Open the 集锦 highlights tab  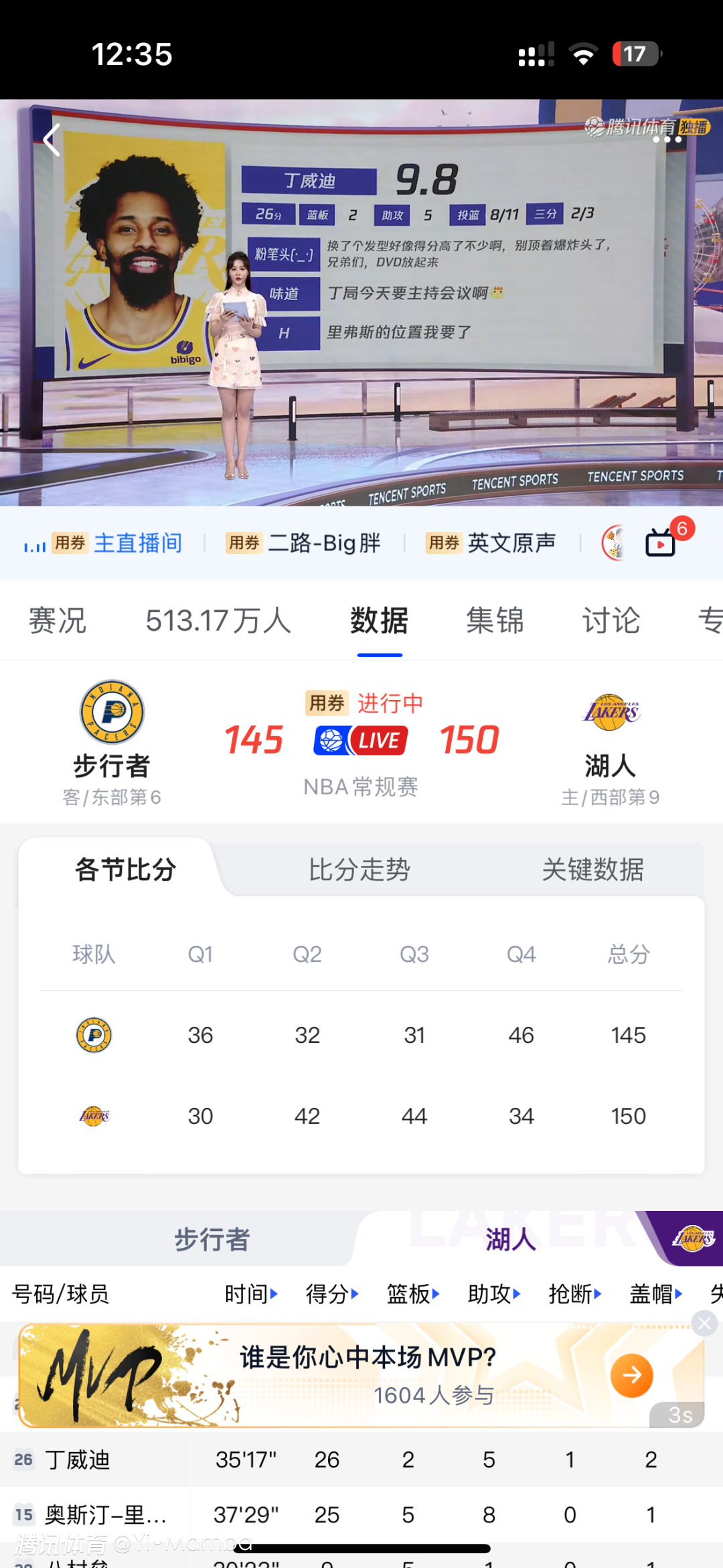[495, 621]
